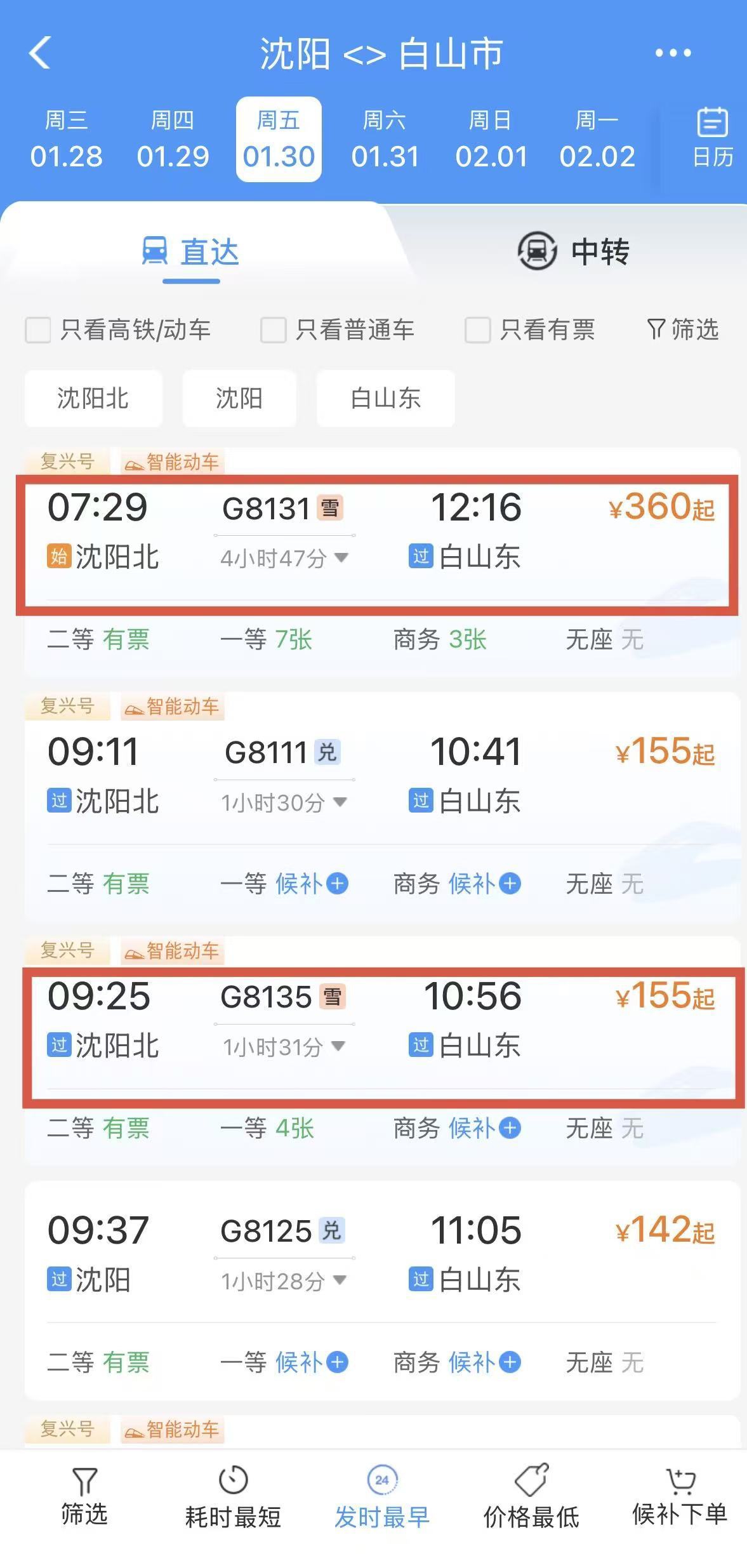This screenshot has height=1568, width=747.
Task: Filter by 沈阳北 station chip
Action: click(x=93, y=399)
